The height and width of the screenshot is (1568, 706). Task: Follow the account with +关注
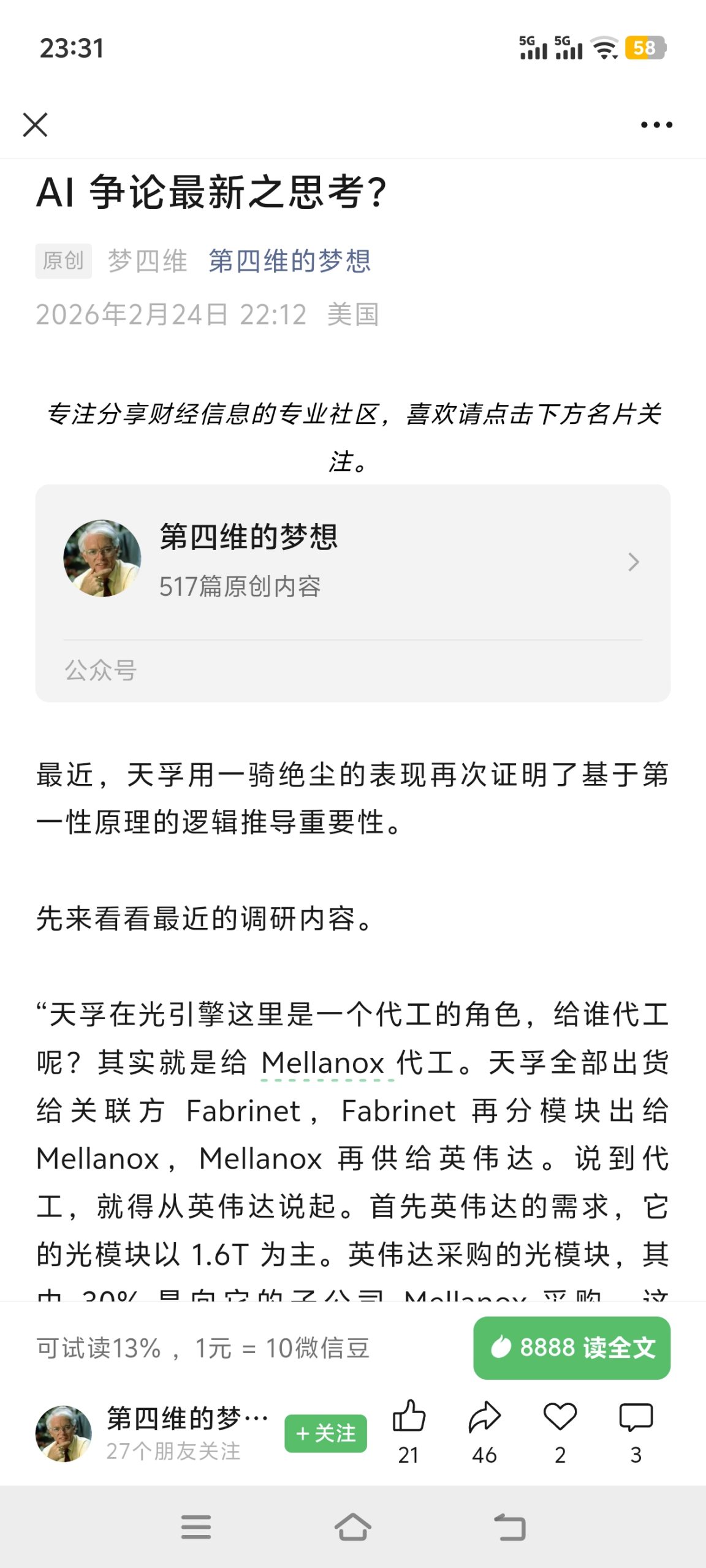point(325,1433)
